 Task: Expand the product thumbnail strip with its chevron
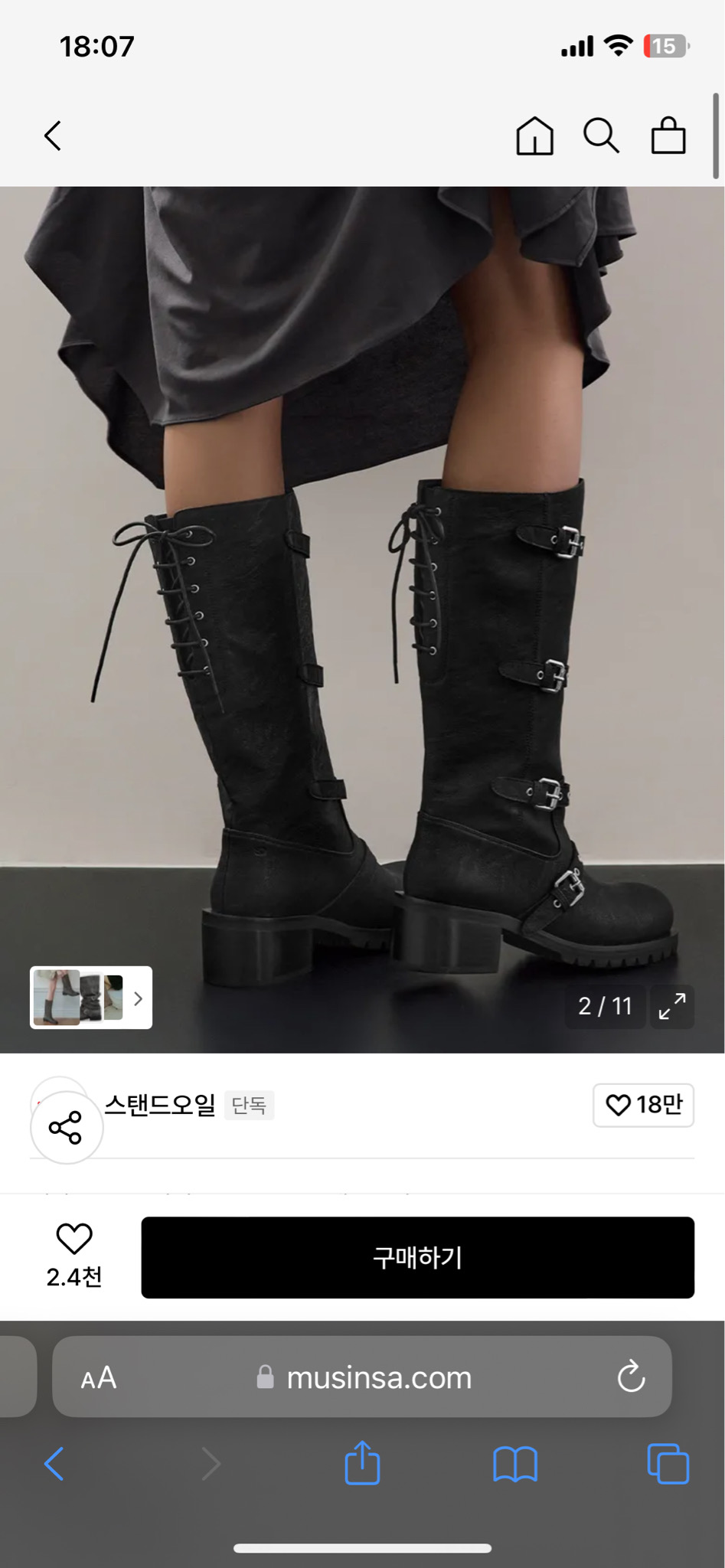[139, 999]
